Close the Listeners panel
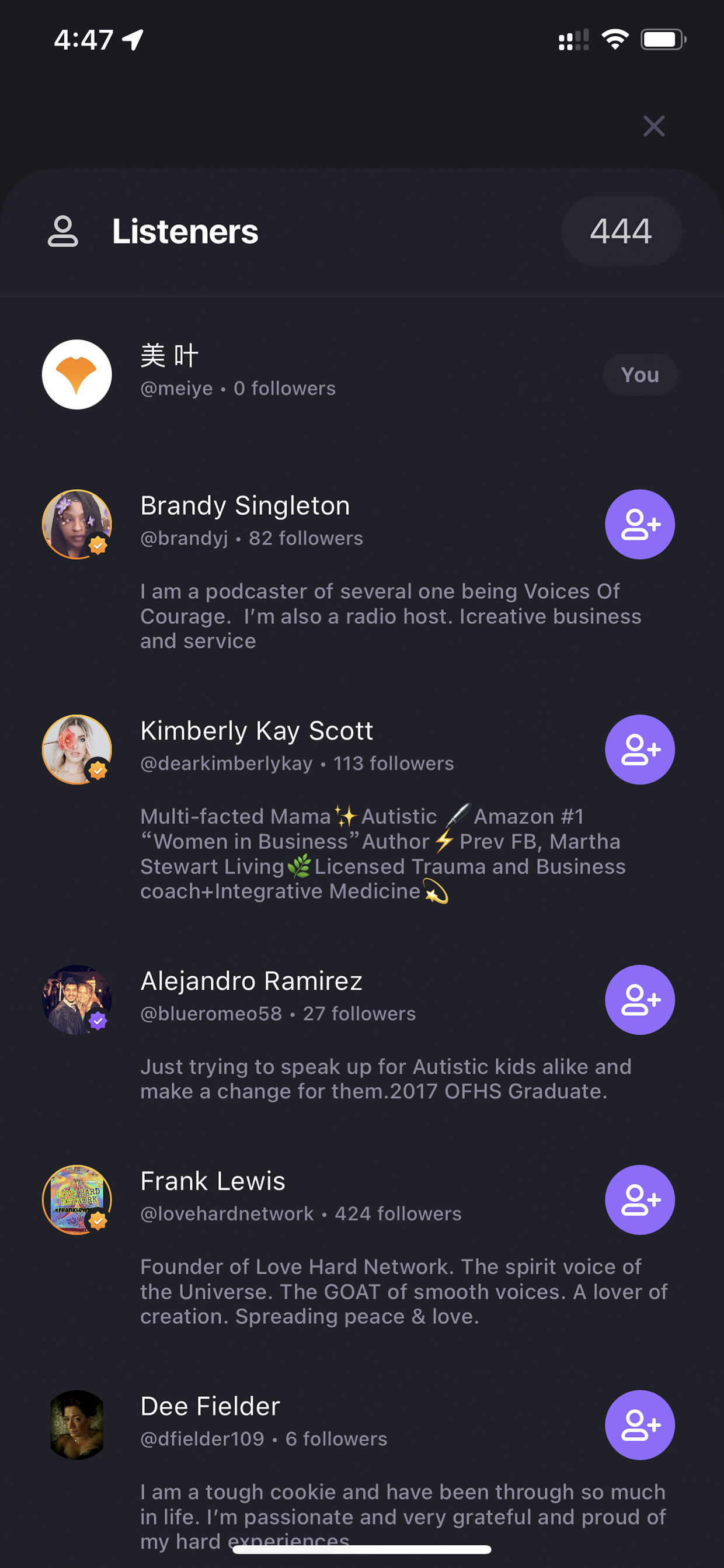 (x=653, y=126)
